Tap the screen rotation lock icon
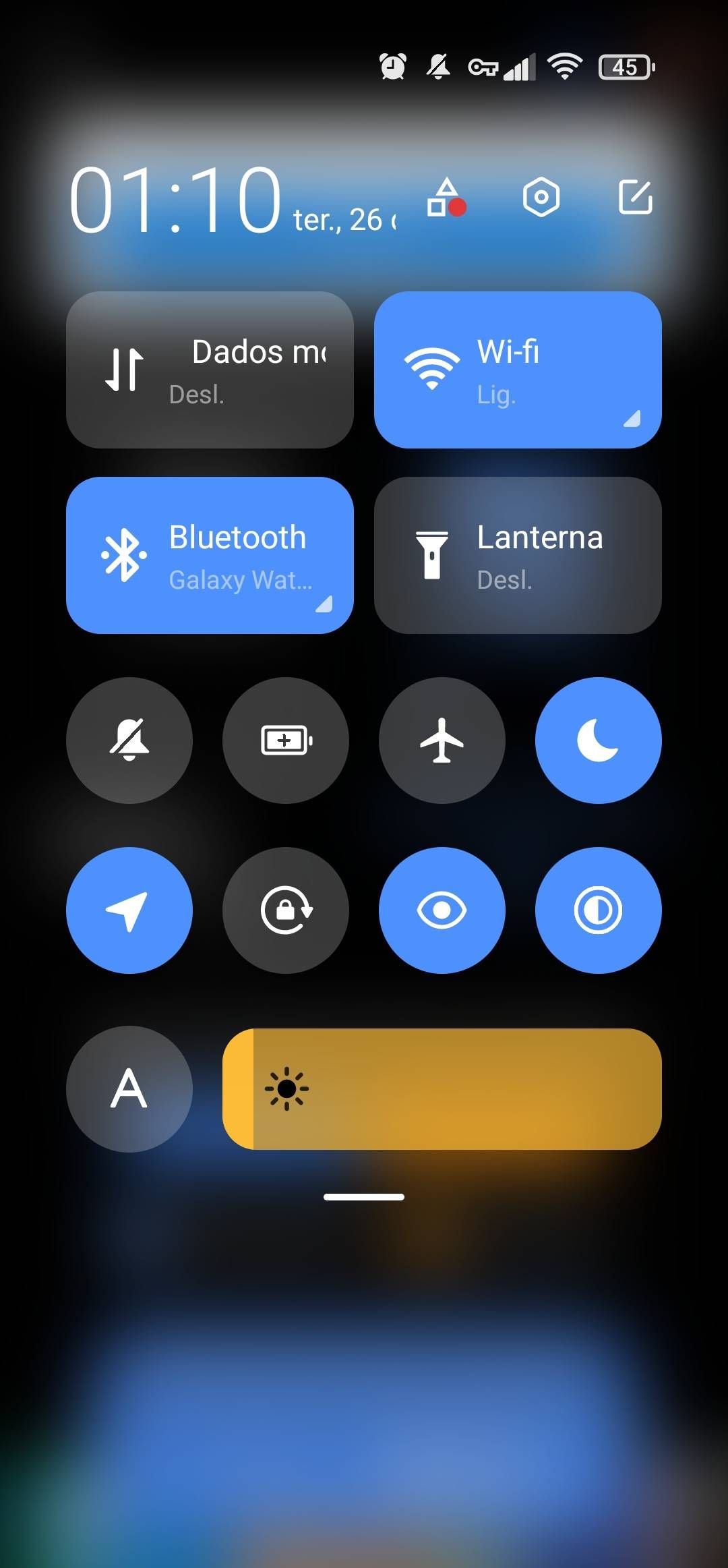Image resolution: width=728 pixels, height=1568 pixels. click(286, 910)
